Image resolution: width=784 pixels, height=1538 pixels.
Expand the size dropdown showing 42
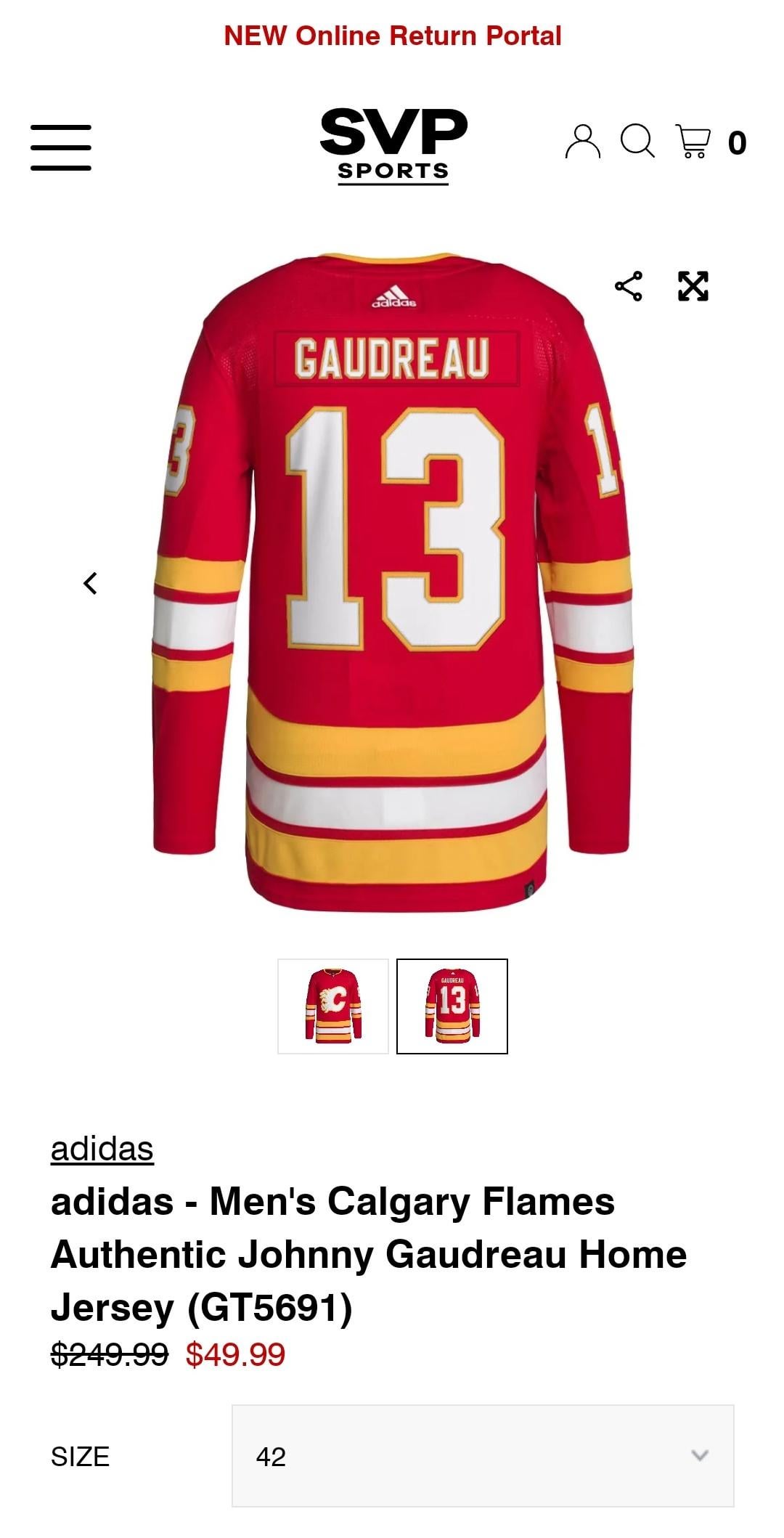tap(483, 1456)
